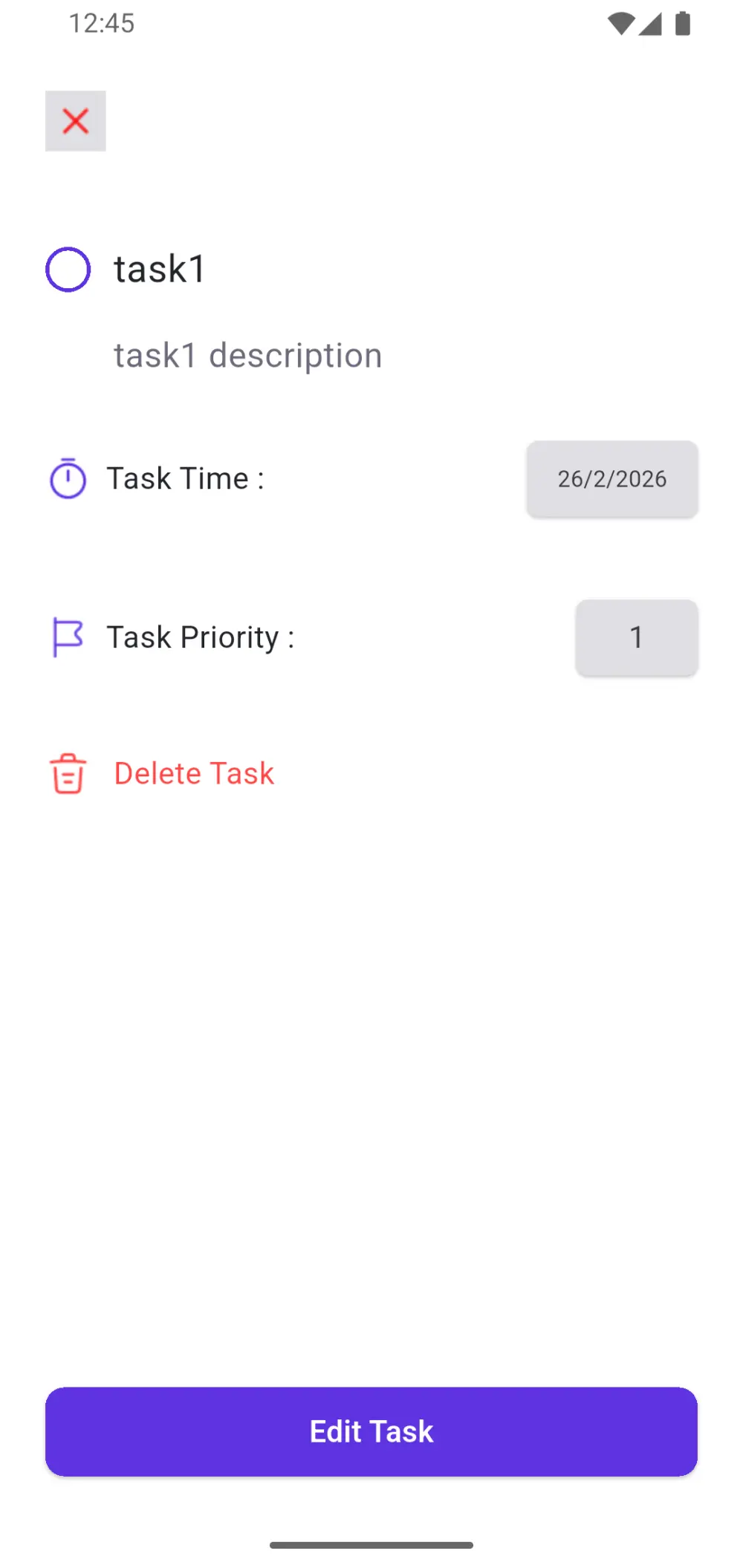Viewport: 743px width, 1568px height.
Task: Close the task details screen
Action: tap(75, 121)
